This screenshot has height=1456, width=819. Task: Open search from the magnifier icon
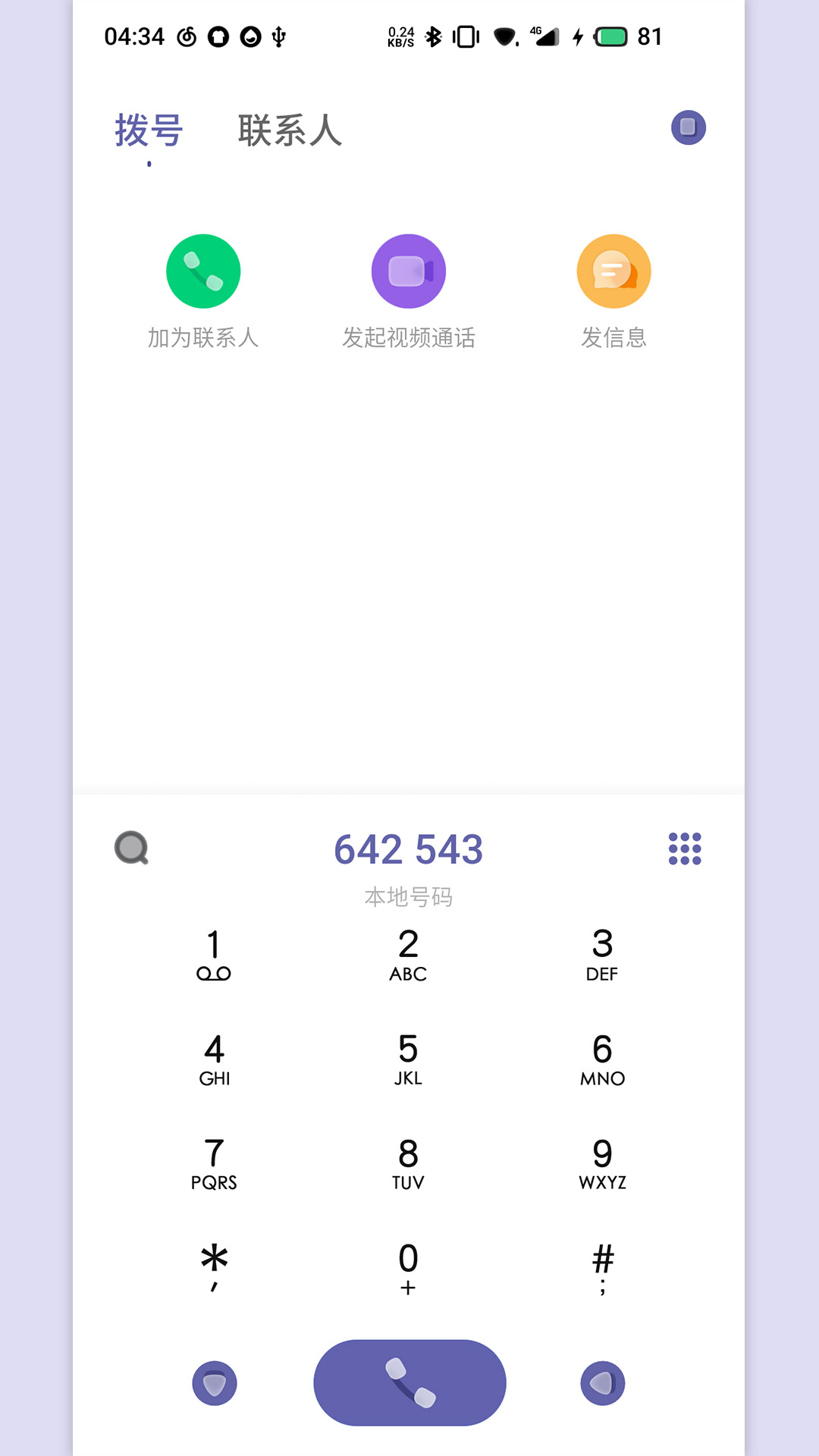[x=132, y=848]
